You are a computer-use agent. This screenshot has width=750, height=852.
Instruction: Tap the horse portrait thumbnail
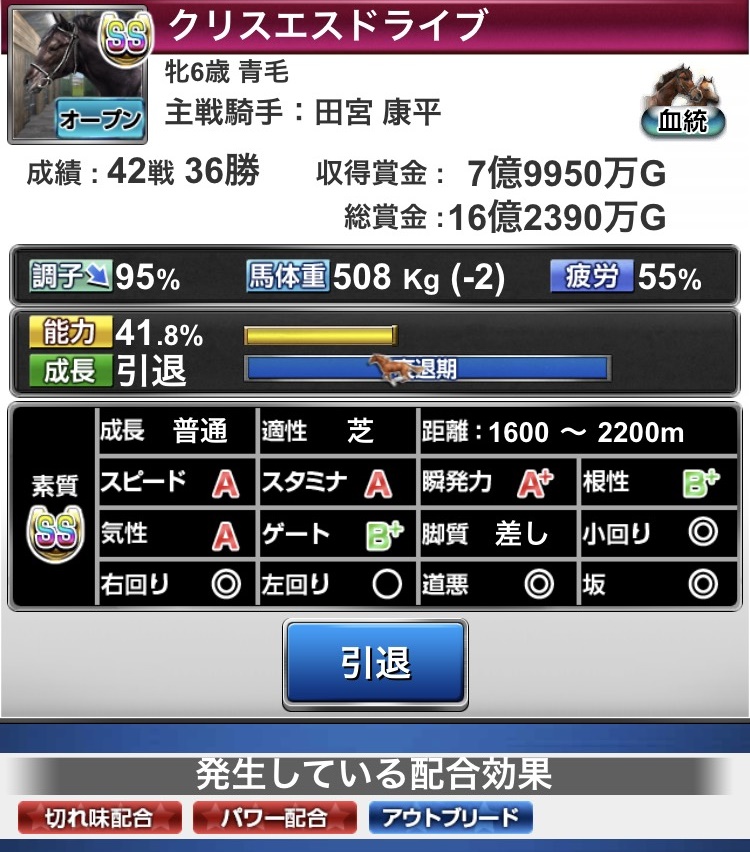click(78, 76)
